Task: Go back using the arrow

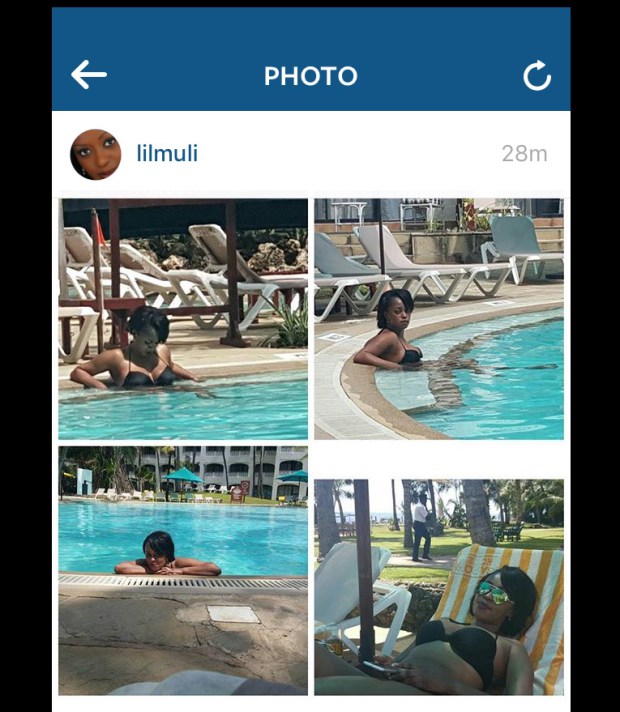Action: coord(89,75)
